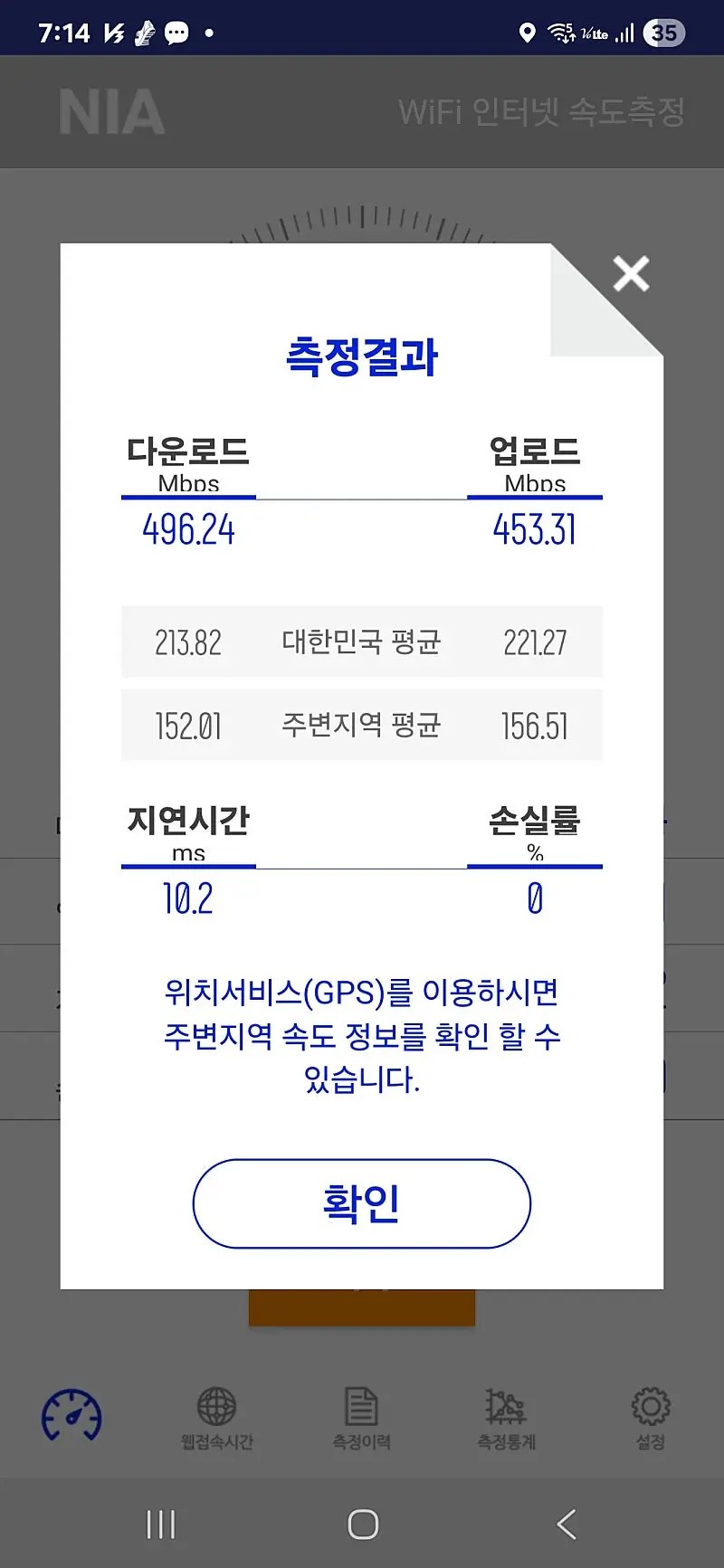Screen dimensions: 724x1568
Task: Go to the 측정통계 tab
Action: 506,1419
